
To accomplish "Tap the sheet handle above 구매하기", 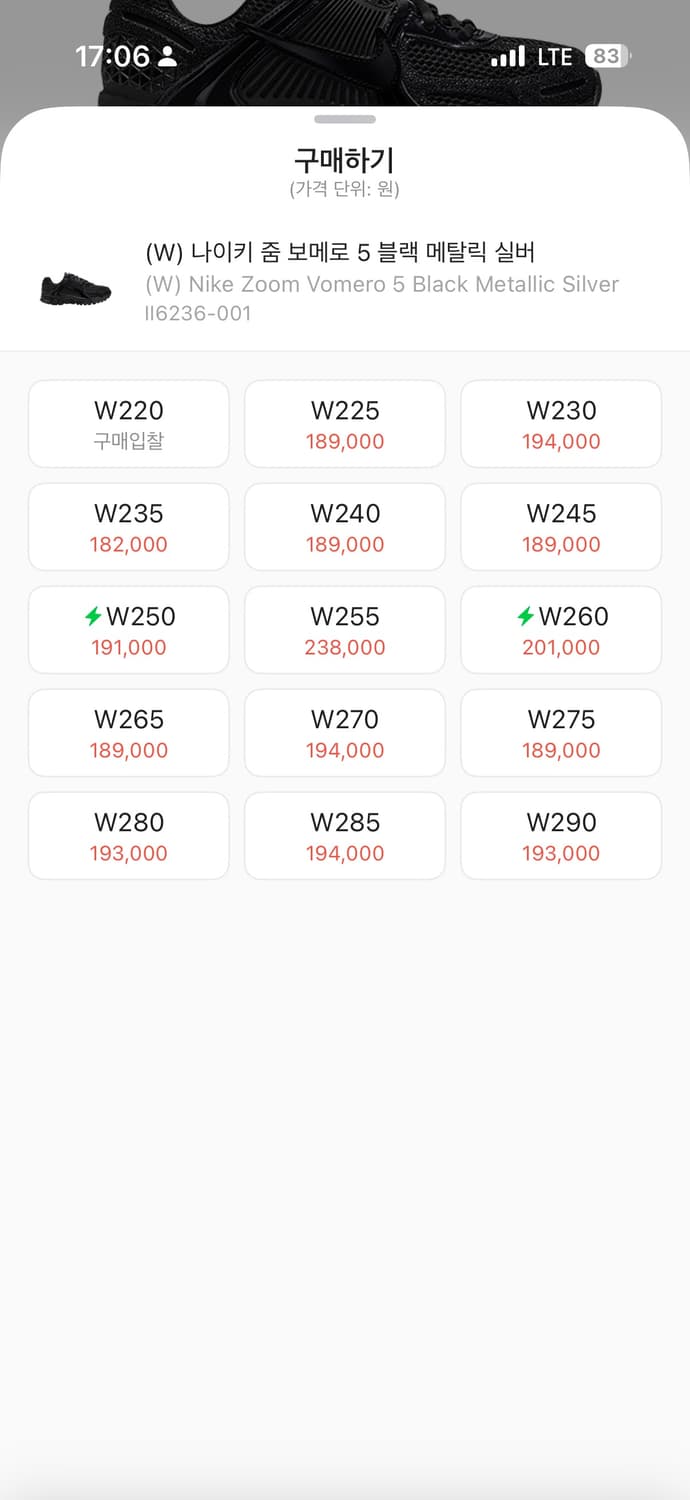I will 345,120.
